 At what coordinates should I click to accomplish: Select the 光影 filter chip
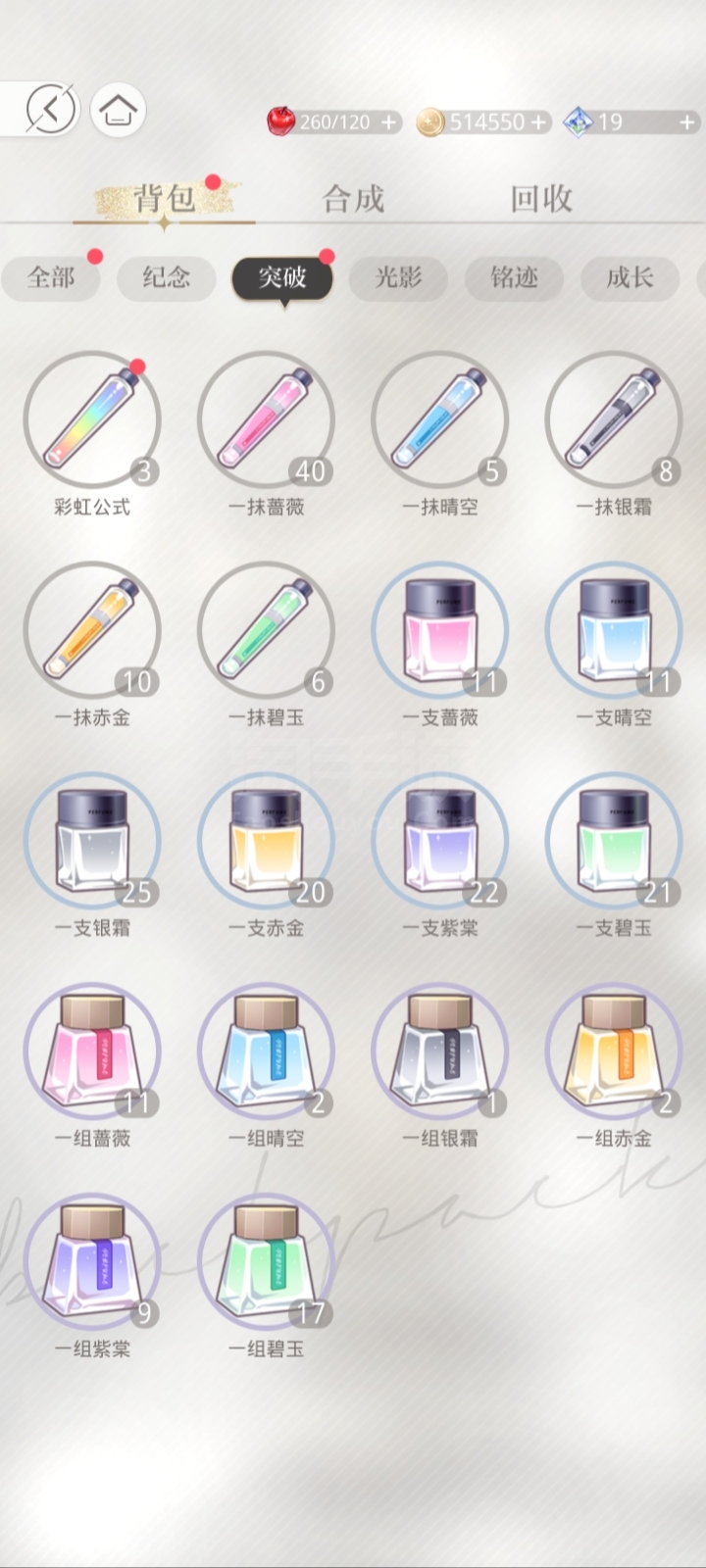tap(398, 277)
